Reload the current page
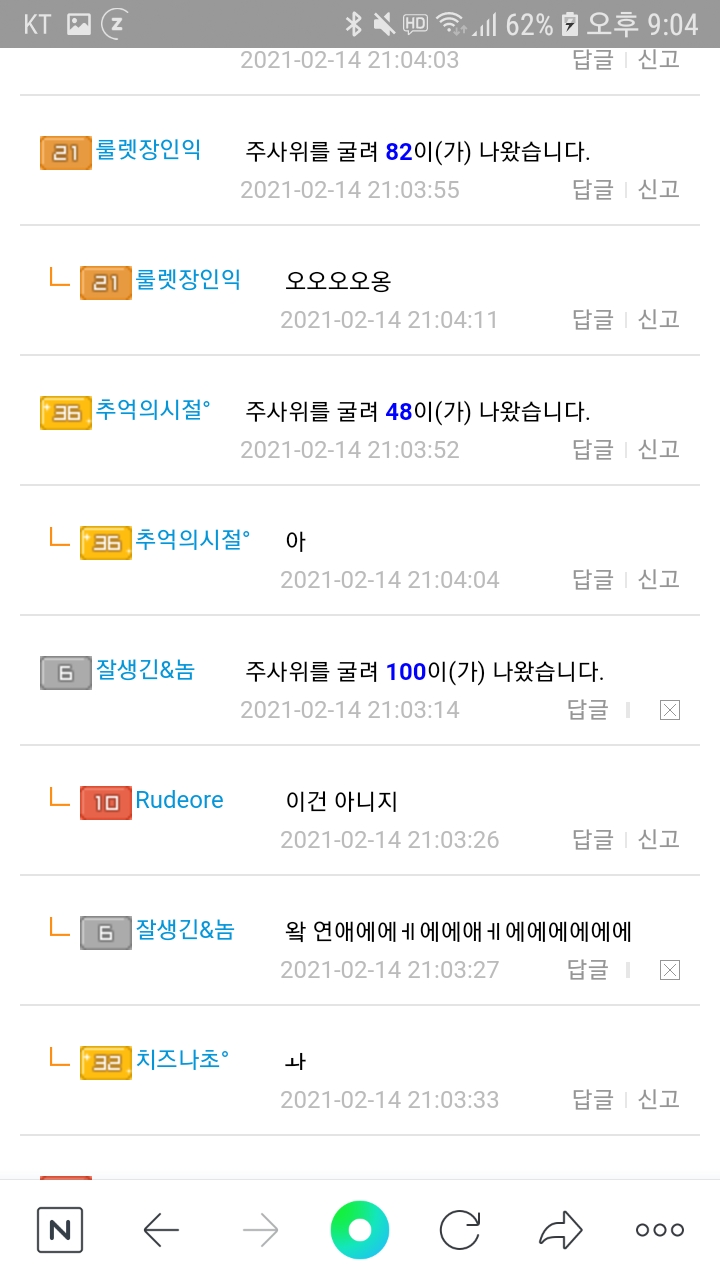This screenshot has width=720, height=1280. [x=460, y=1230]
